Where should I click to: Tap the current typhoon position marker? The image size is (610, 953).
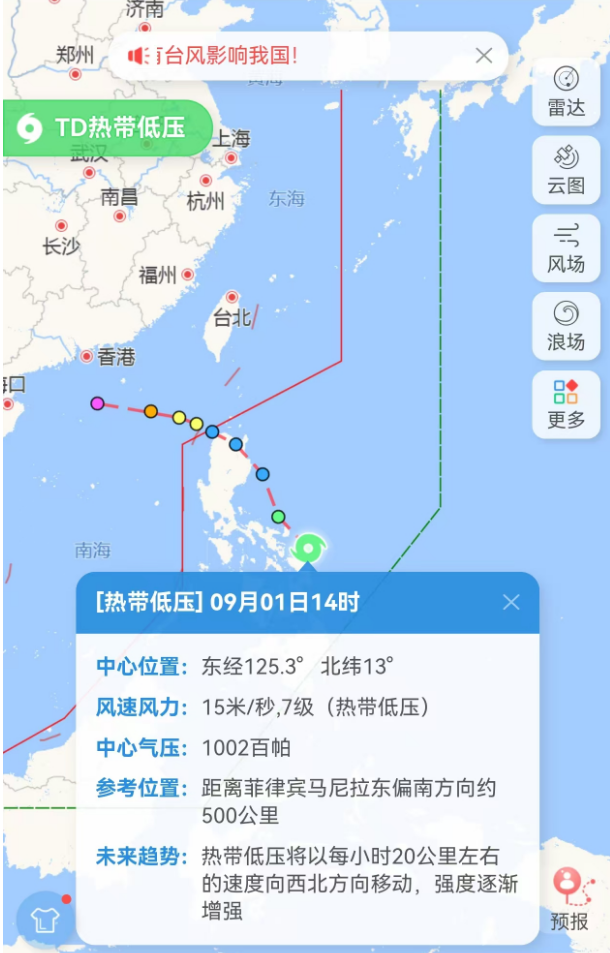[x=309, y=547]
